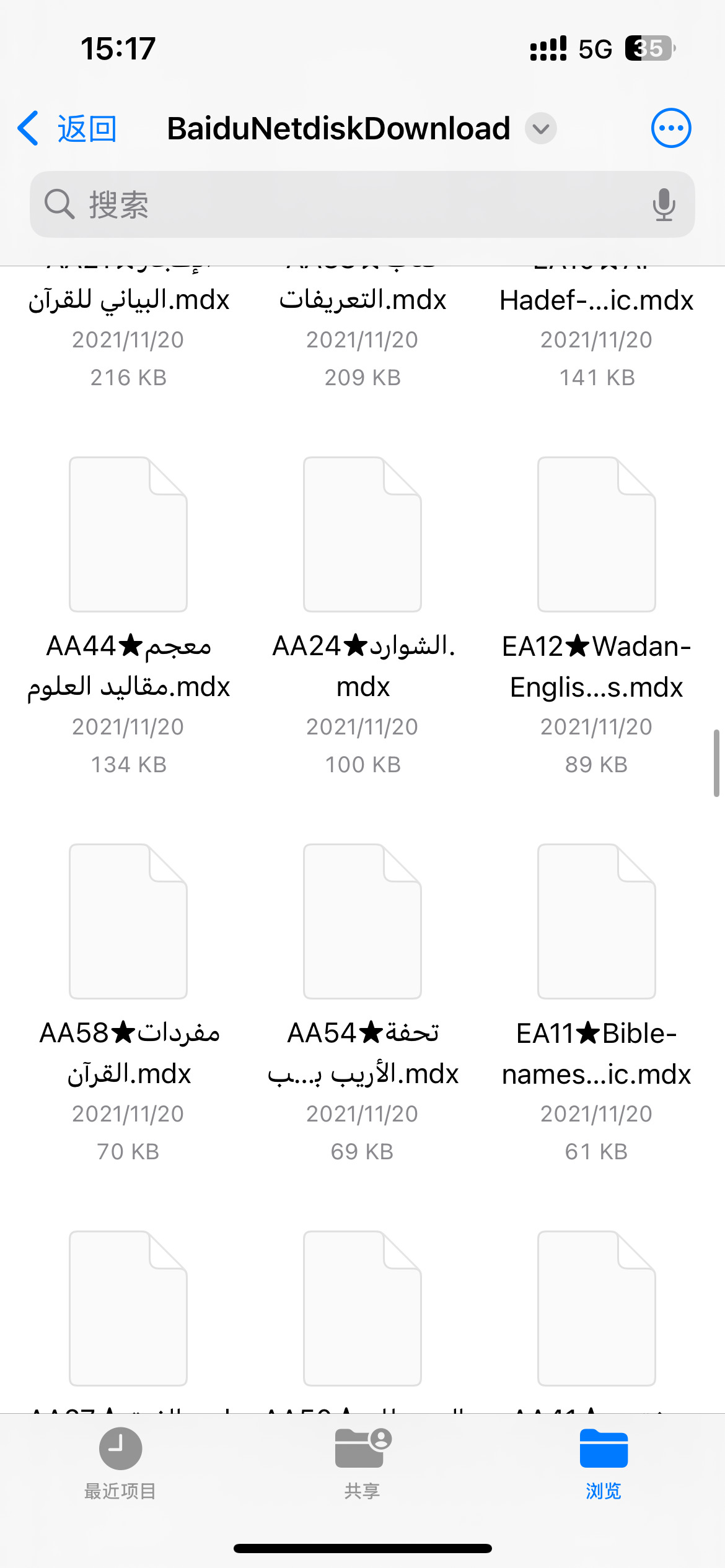Expand the BaiduNetdiskDownload folder title dropdown

[x=541, y=129]
